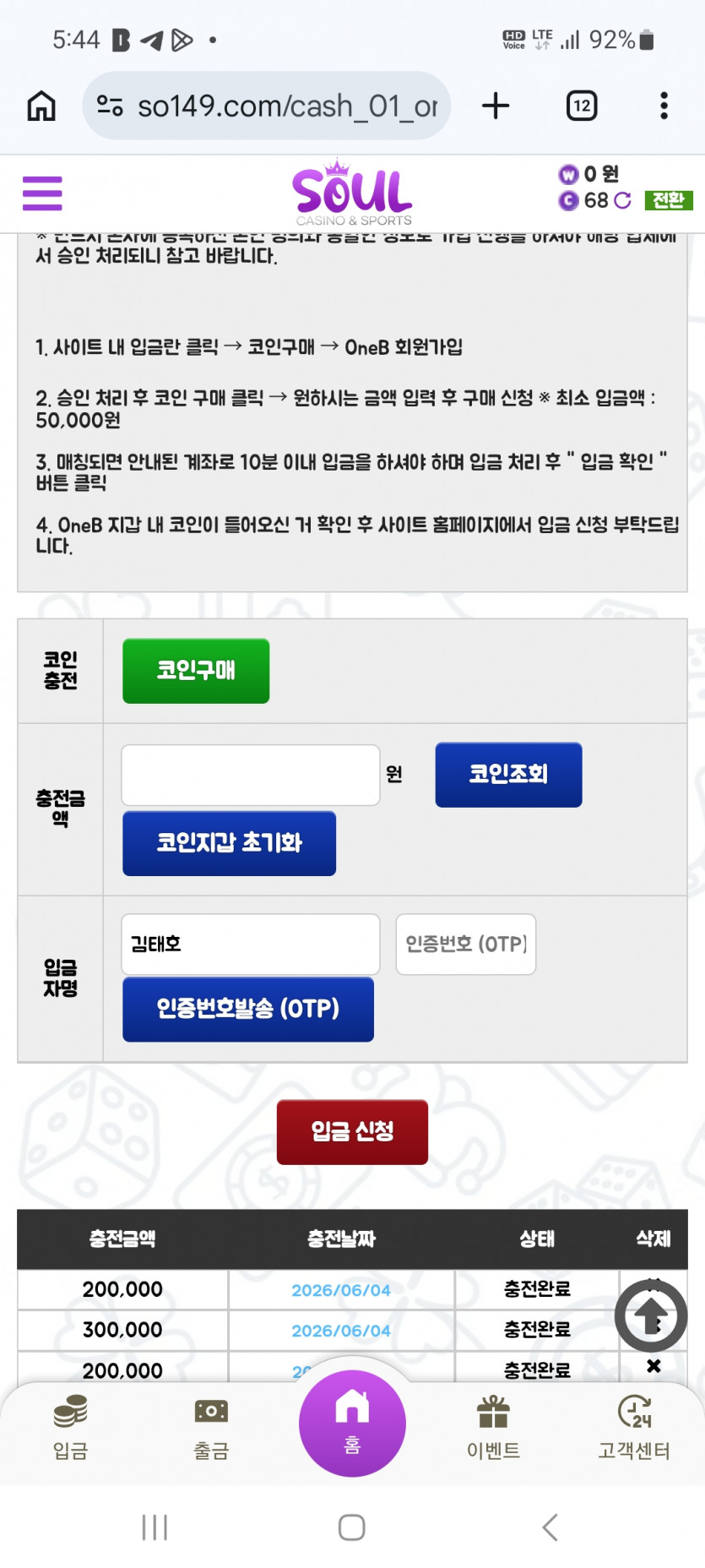Switch to the 출금 tab
Screen dimensions: 705x1568
pos(211,1428)
